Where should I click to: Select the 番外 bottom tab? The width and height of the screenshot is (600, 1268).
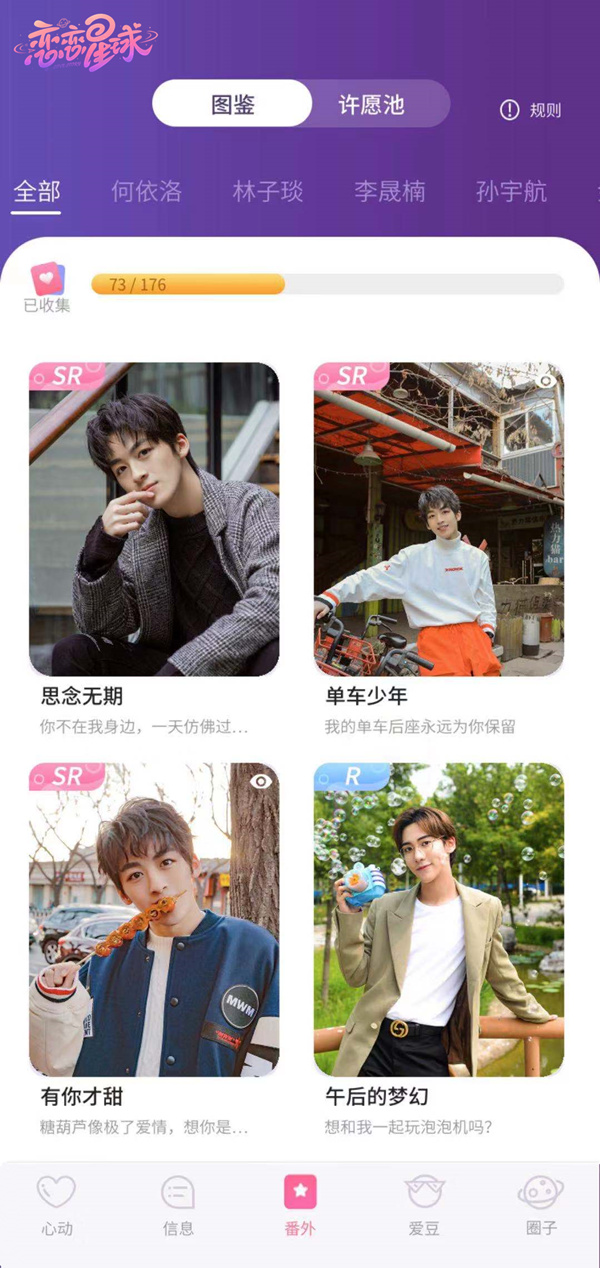tap(300, 1206)
